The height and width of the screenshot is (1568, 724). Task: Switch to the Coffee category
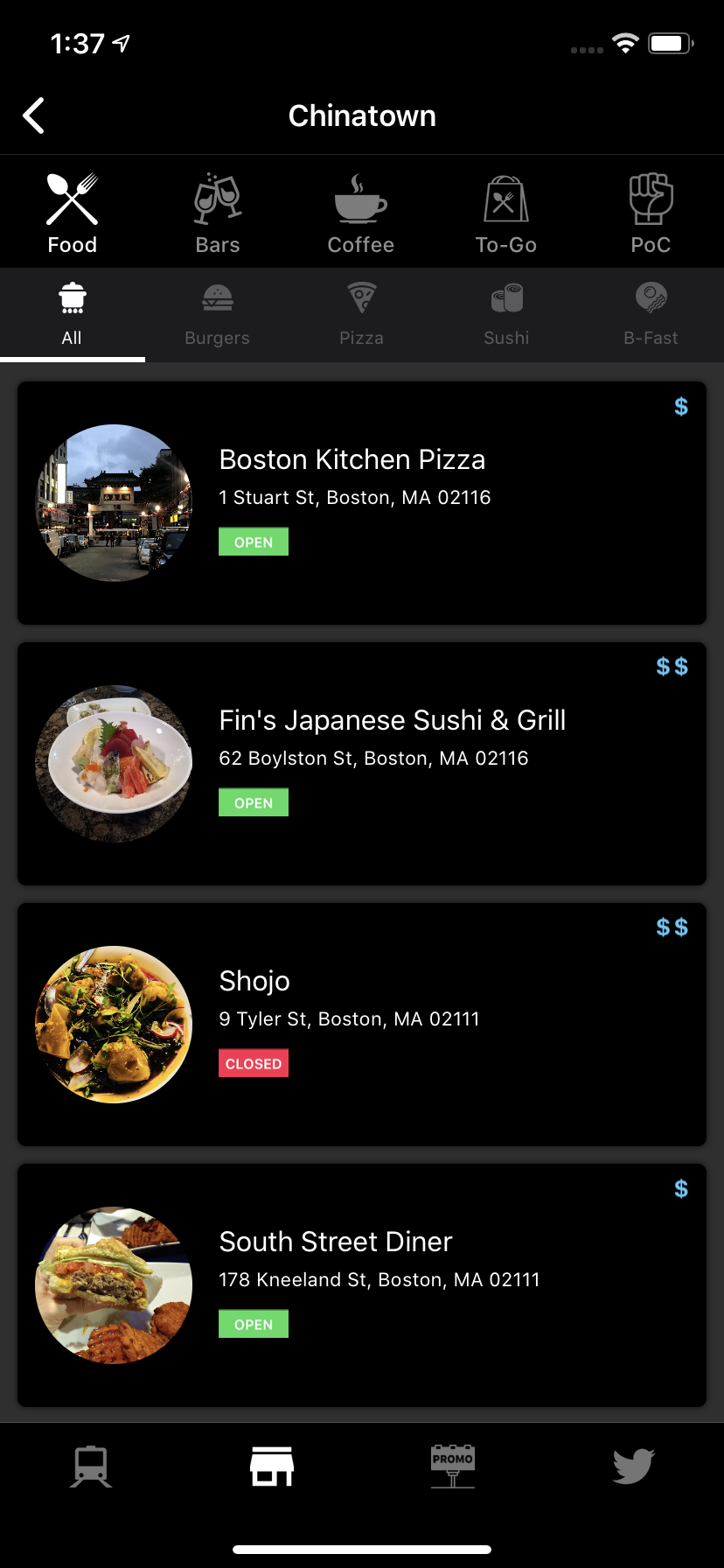[x=361, y=213]
